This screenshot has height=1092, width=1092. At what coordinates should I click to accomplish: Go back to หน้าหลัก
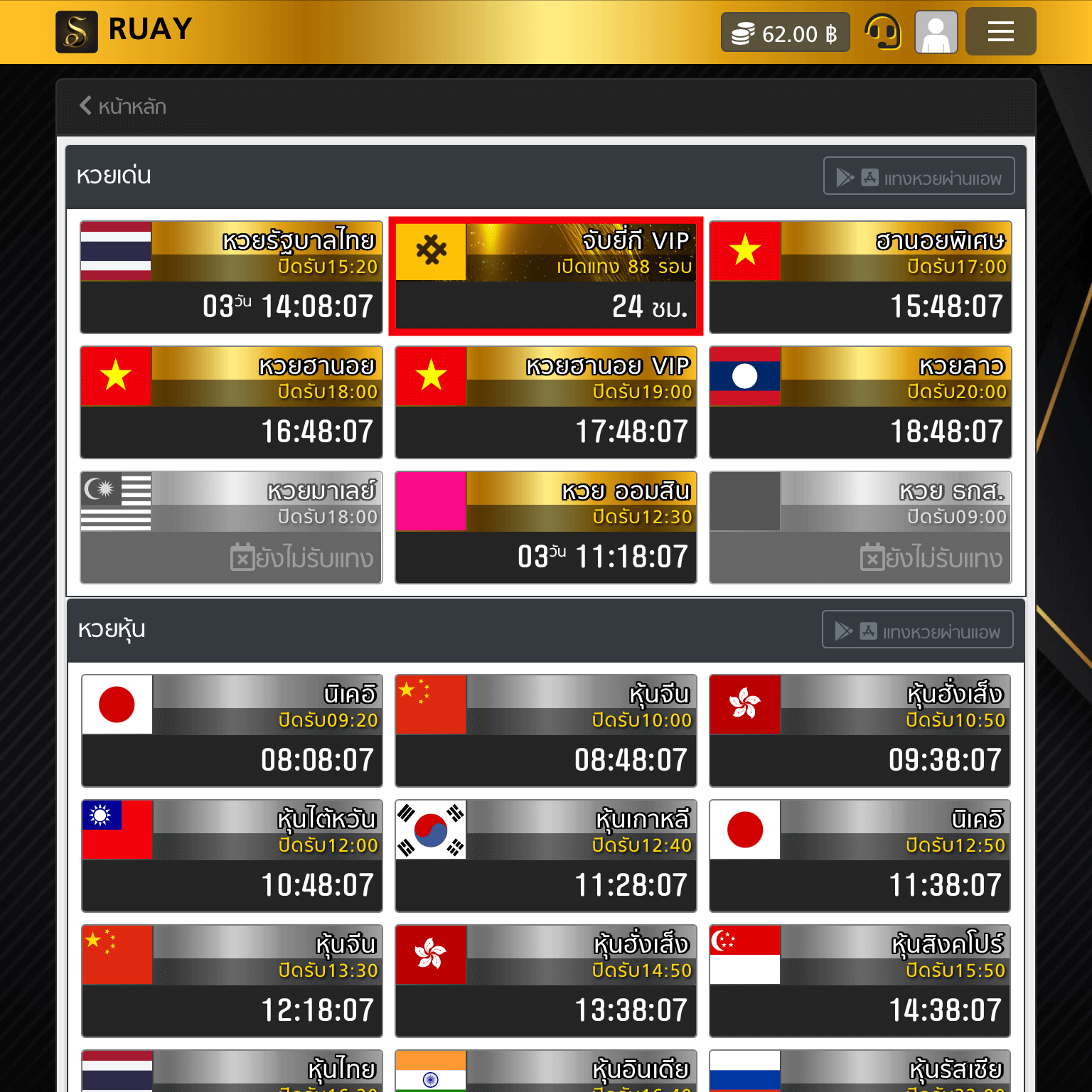(x=123, y=107)
